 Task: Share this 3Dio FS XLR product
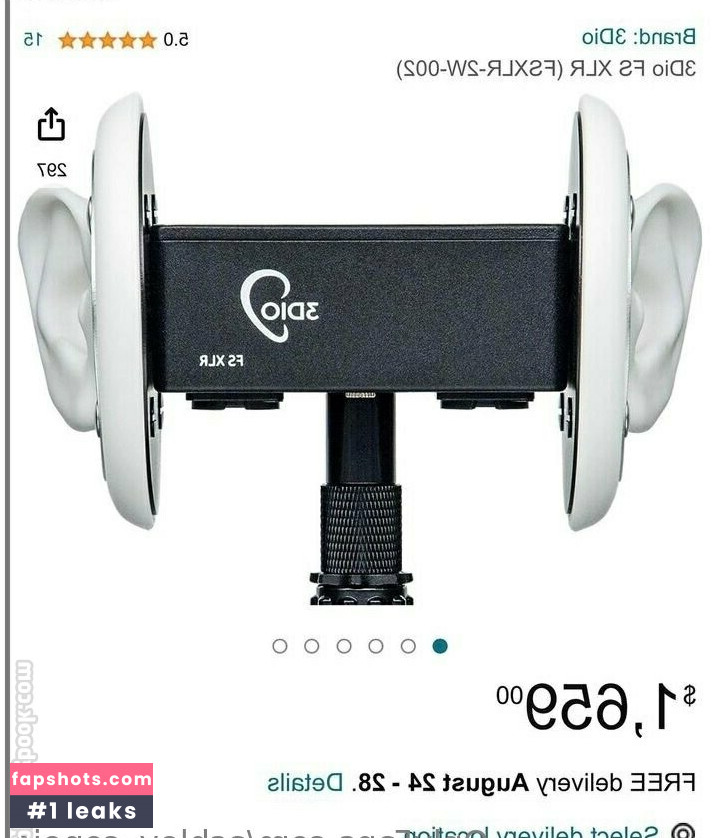(x=51, y=126)
